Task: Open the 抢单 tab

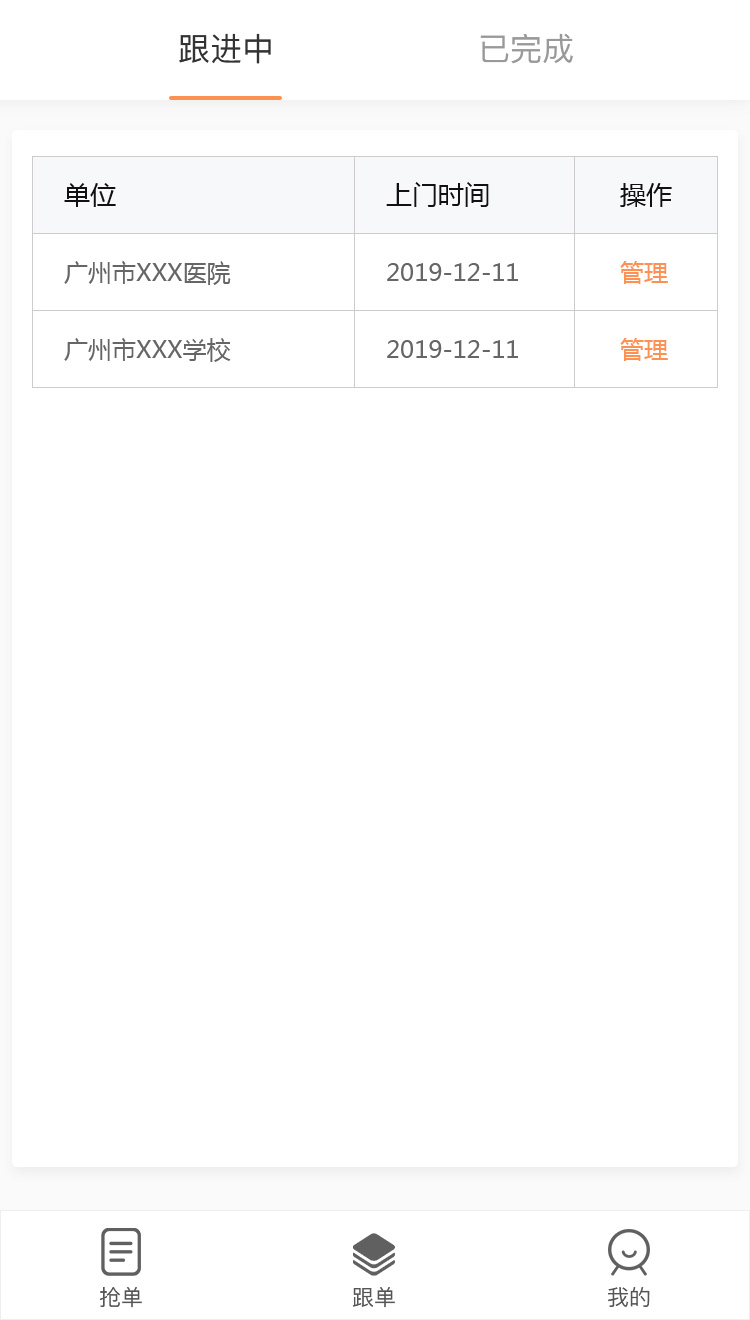Action: [x=121, y=1267]
